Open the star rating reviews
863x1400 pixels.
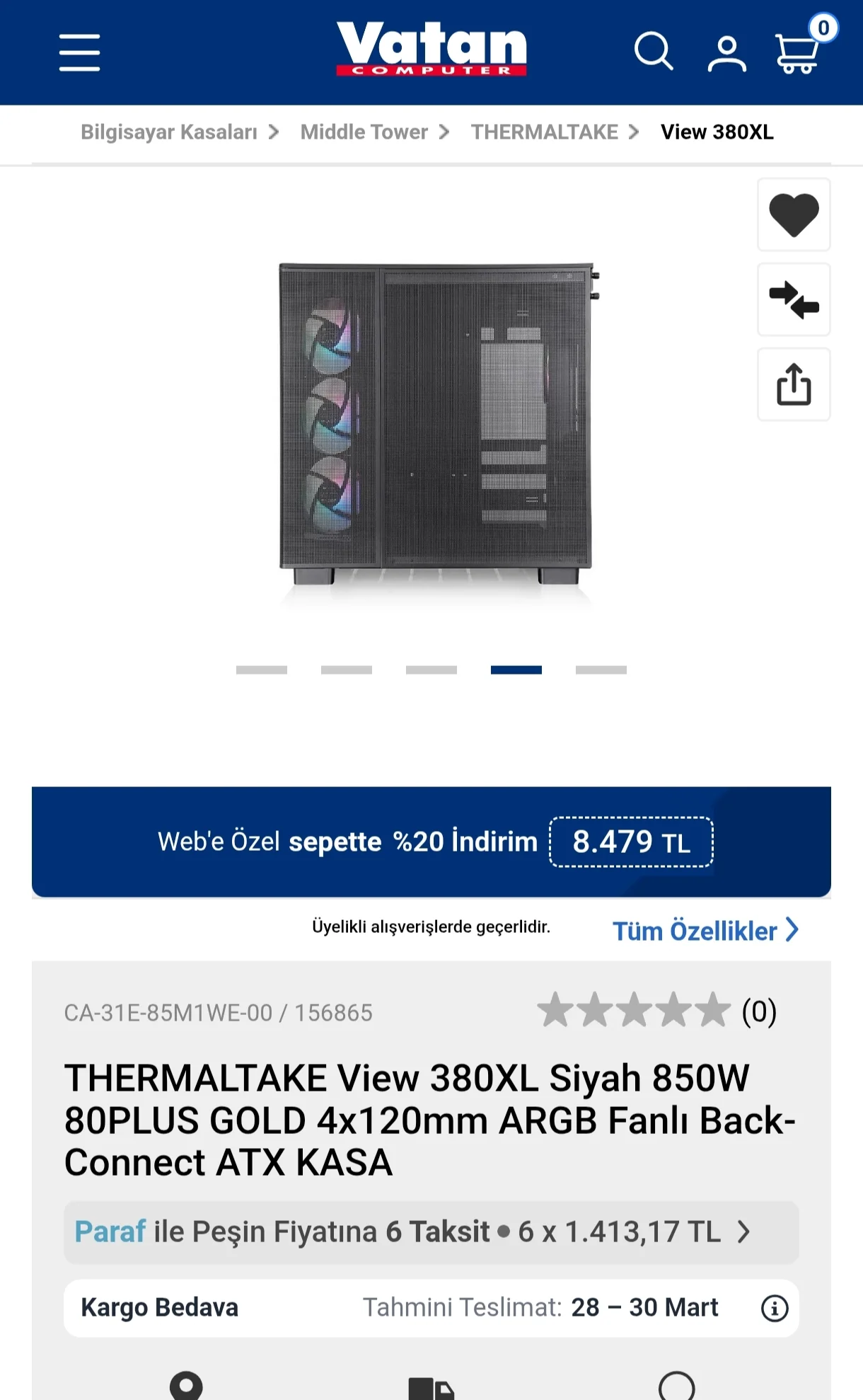tap(656, 1011)
